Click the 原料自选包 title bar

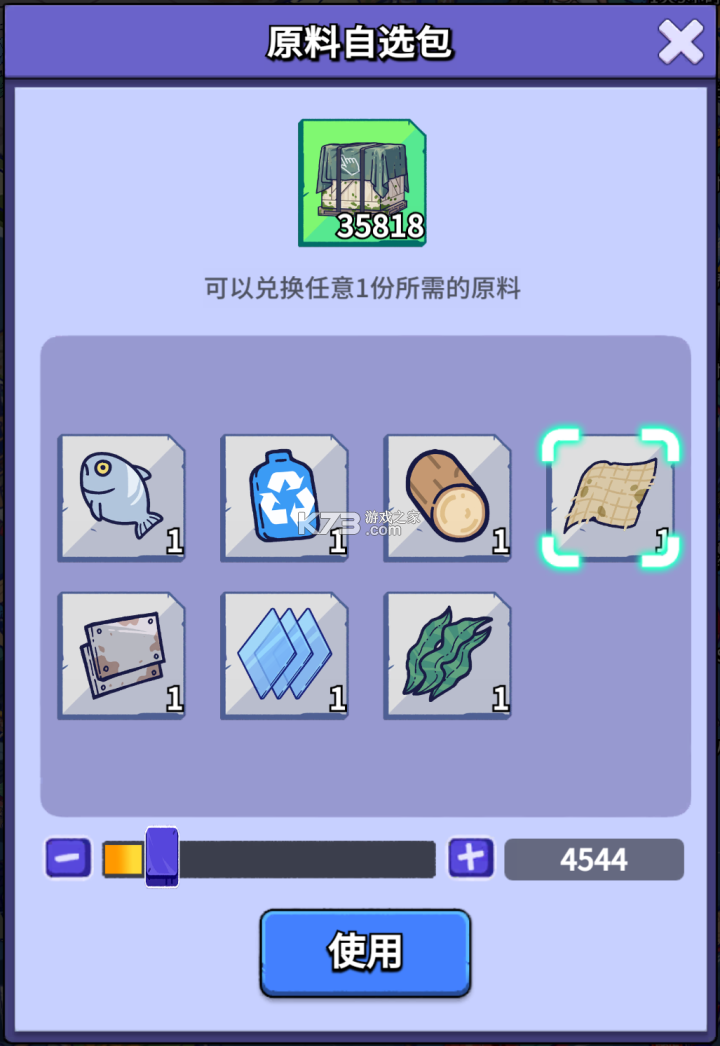pyautogui.click(x=358, y=41)
